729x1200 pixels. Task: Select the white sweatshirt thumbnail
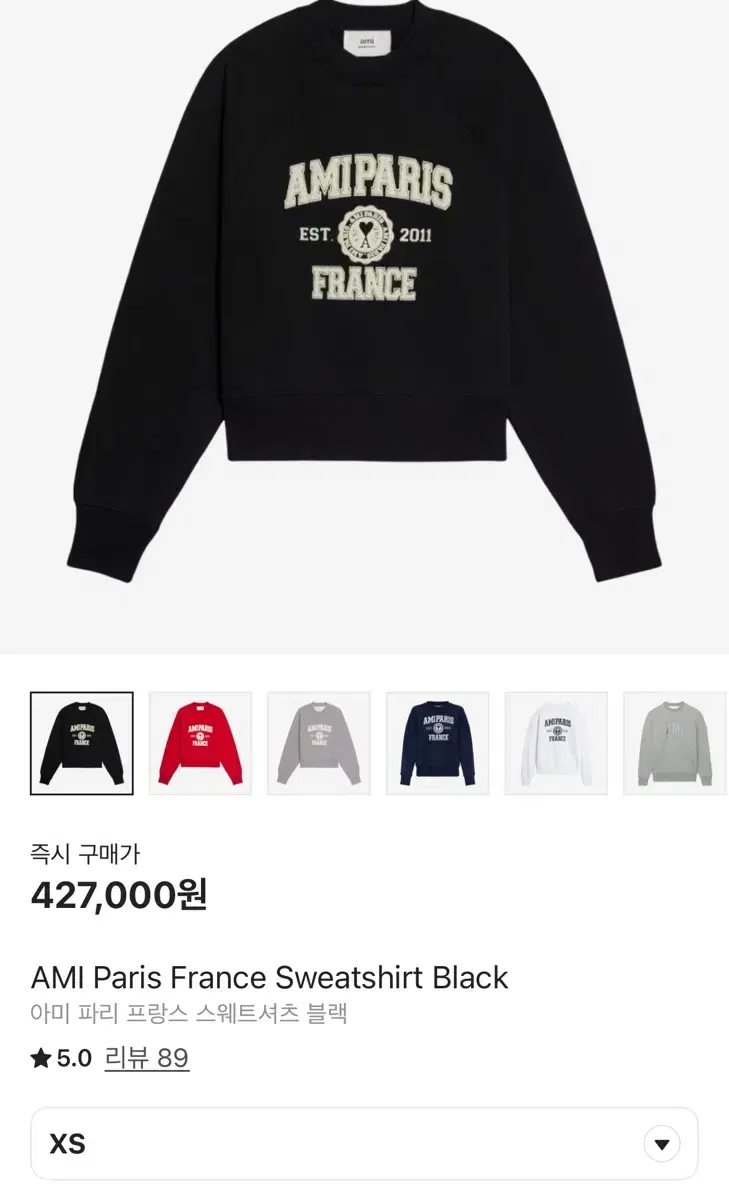(x=556, y=742)
